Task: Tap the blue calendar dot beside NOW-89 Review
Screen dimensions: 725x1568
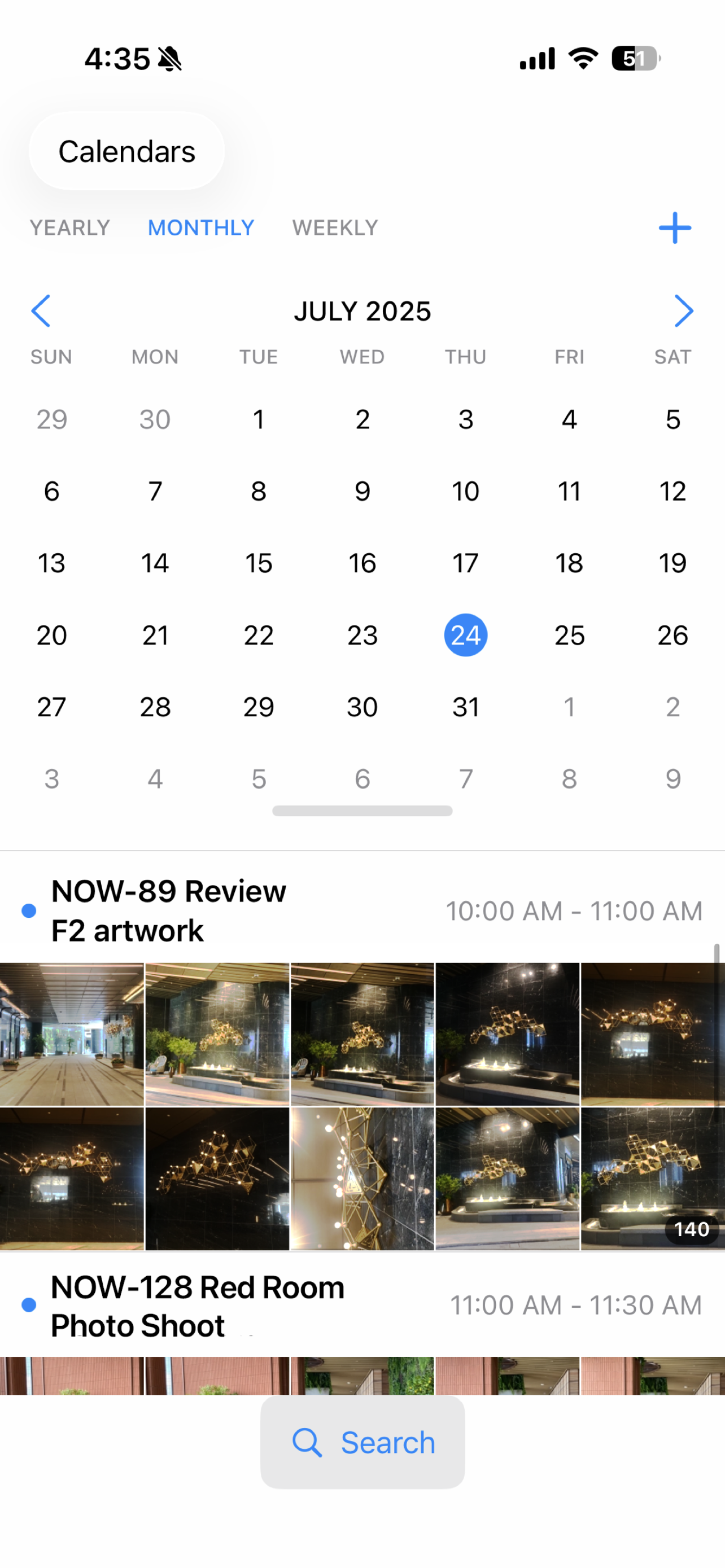Action: 29,910
